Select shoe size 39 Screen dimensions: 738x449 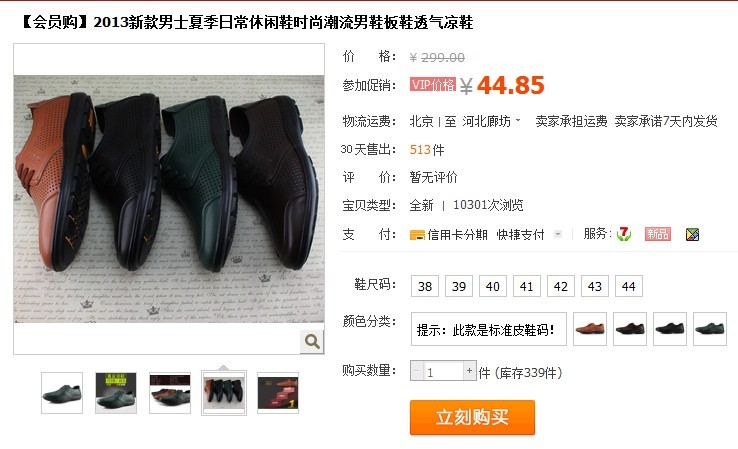tap(459, 286)
